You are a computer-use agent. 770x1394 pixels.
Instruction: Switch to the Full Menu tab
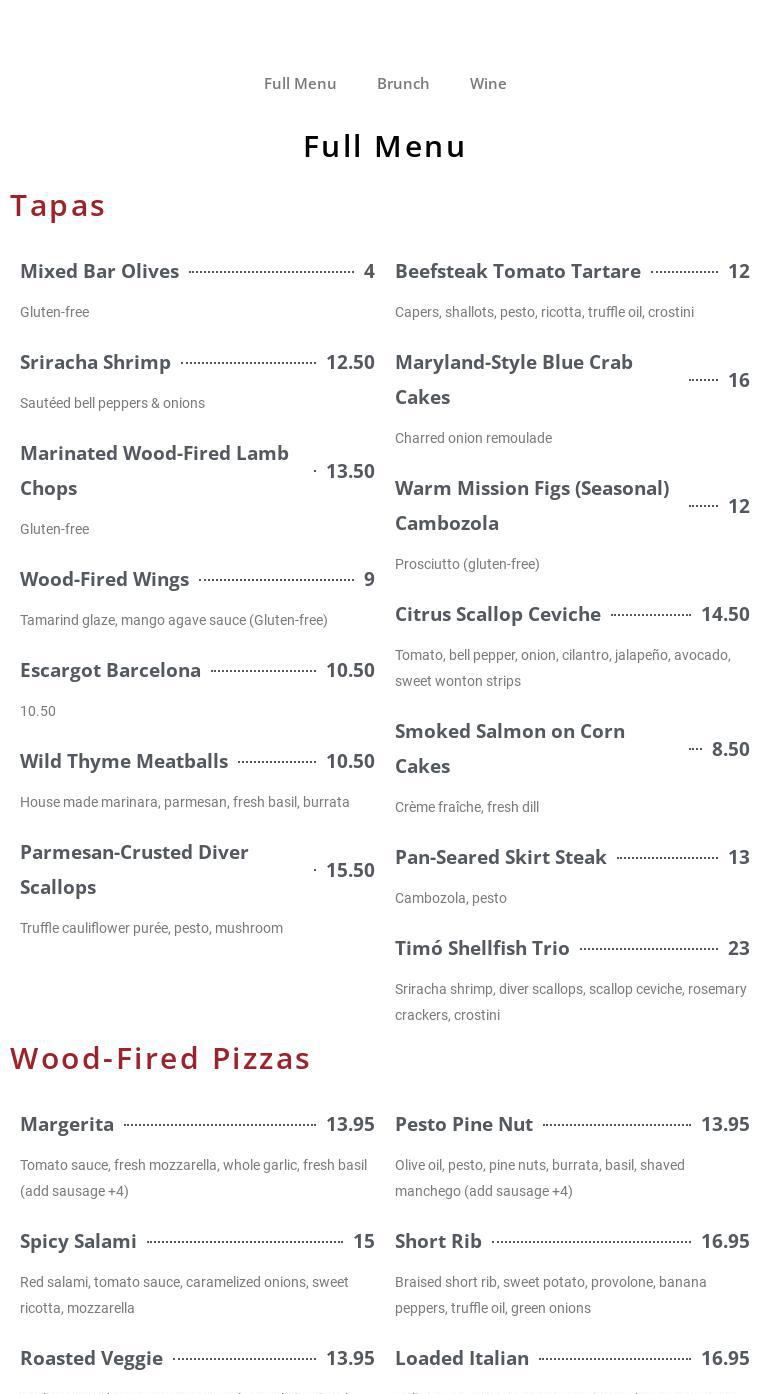coord(300,84)
